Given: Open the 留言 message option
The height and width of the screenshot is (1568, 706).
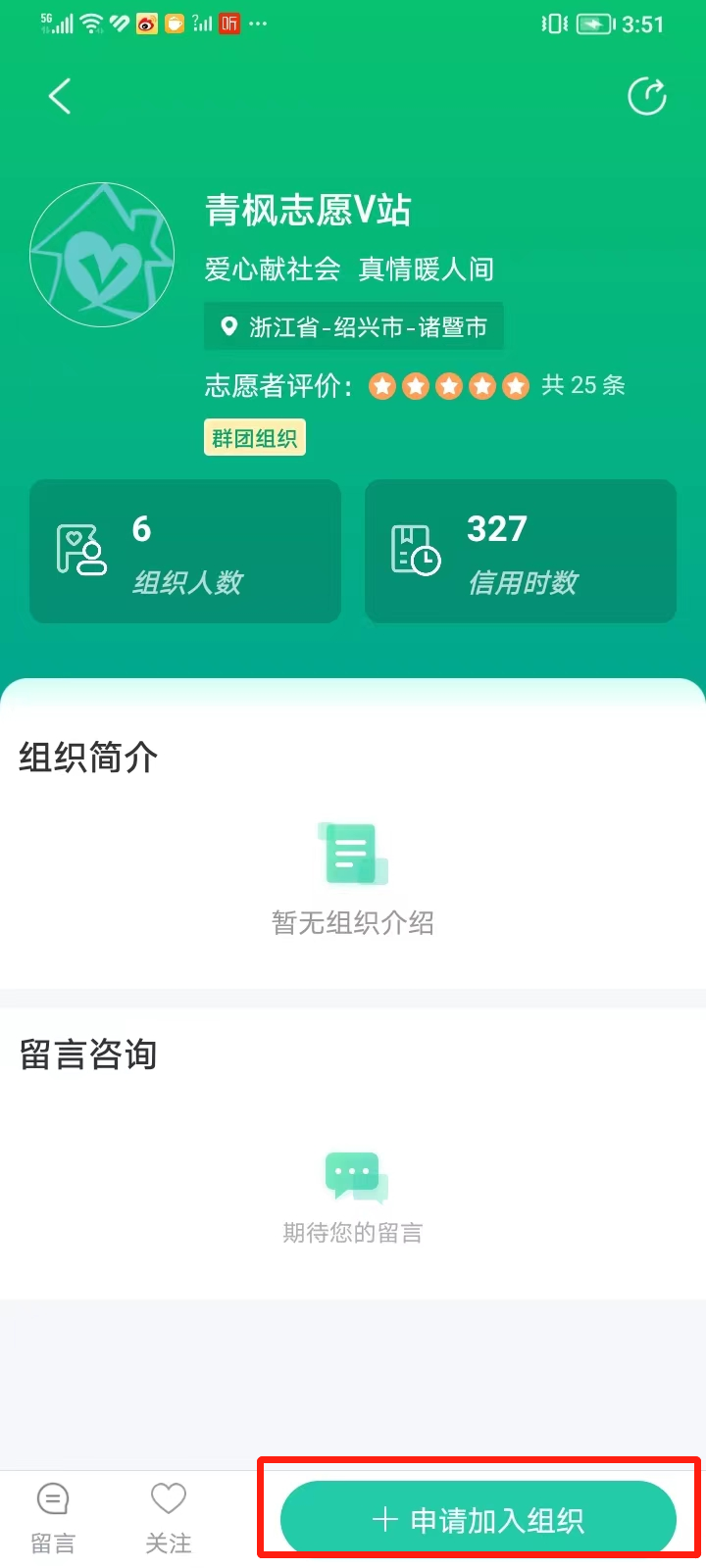Looking at the screenshot, I should pyautogui.click(x=53, y=1519).
